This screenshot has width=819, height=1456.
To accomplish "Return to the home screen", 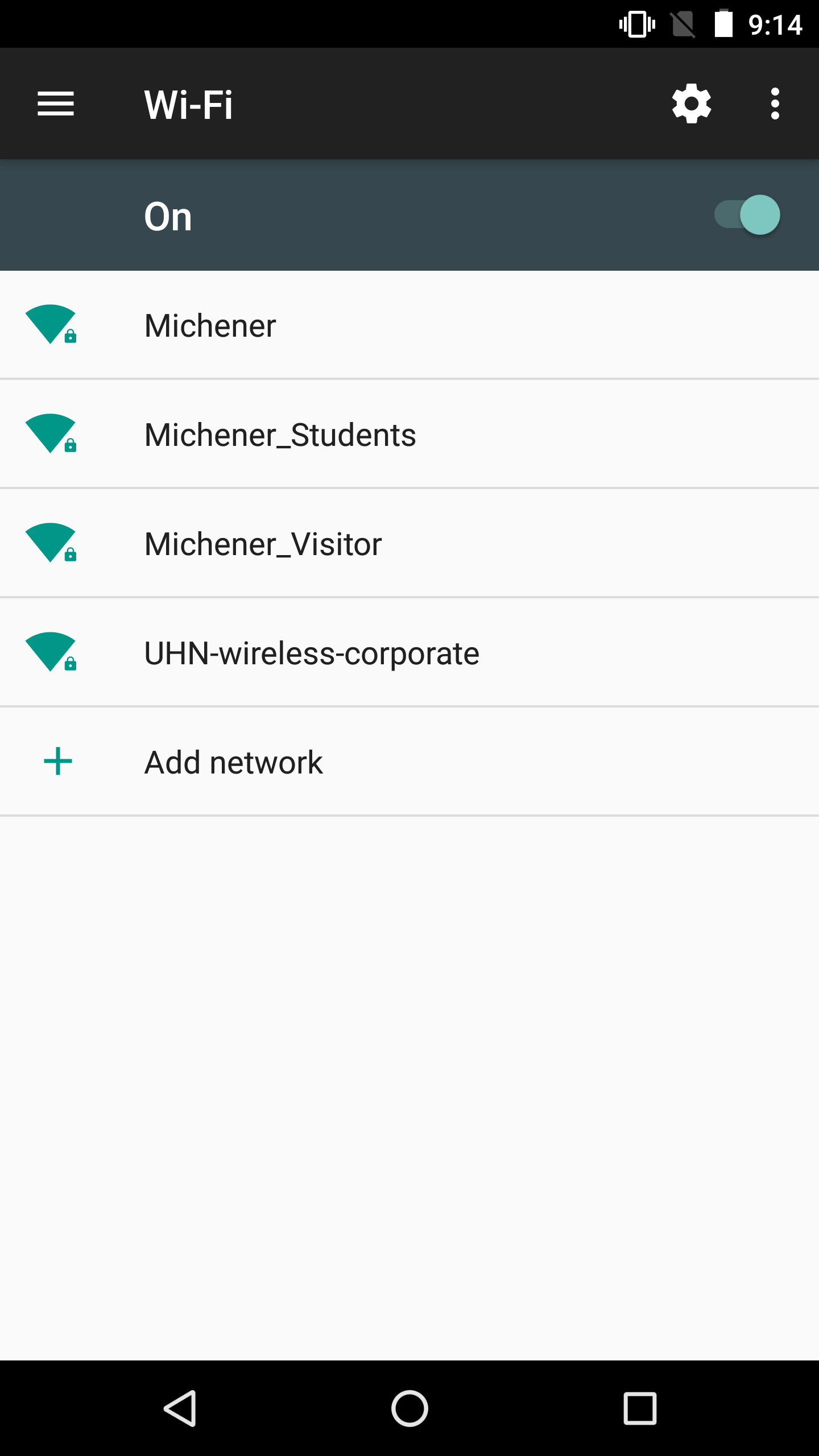I will pos(409,1408).
